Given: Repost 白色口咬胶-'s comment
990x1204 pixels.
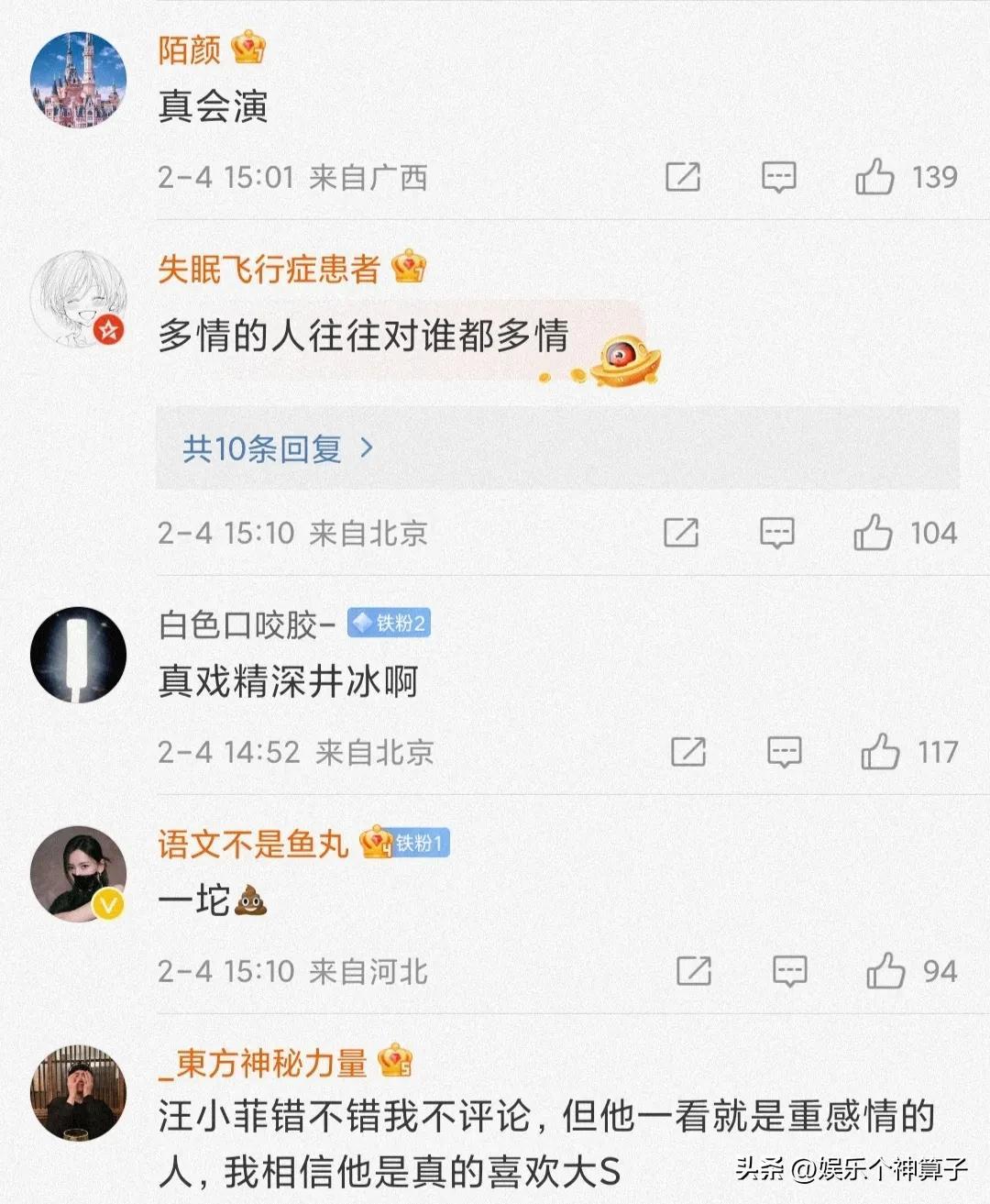Looking at the screenshot, I should tap(687, 752).
